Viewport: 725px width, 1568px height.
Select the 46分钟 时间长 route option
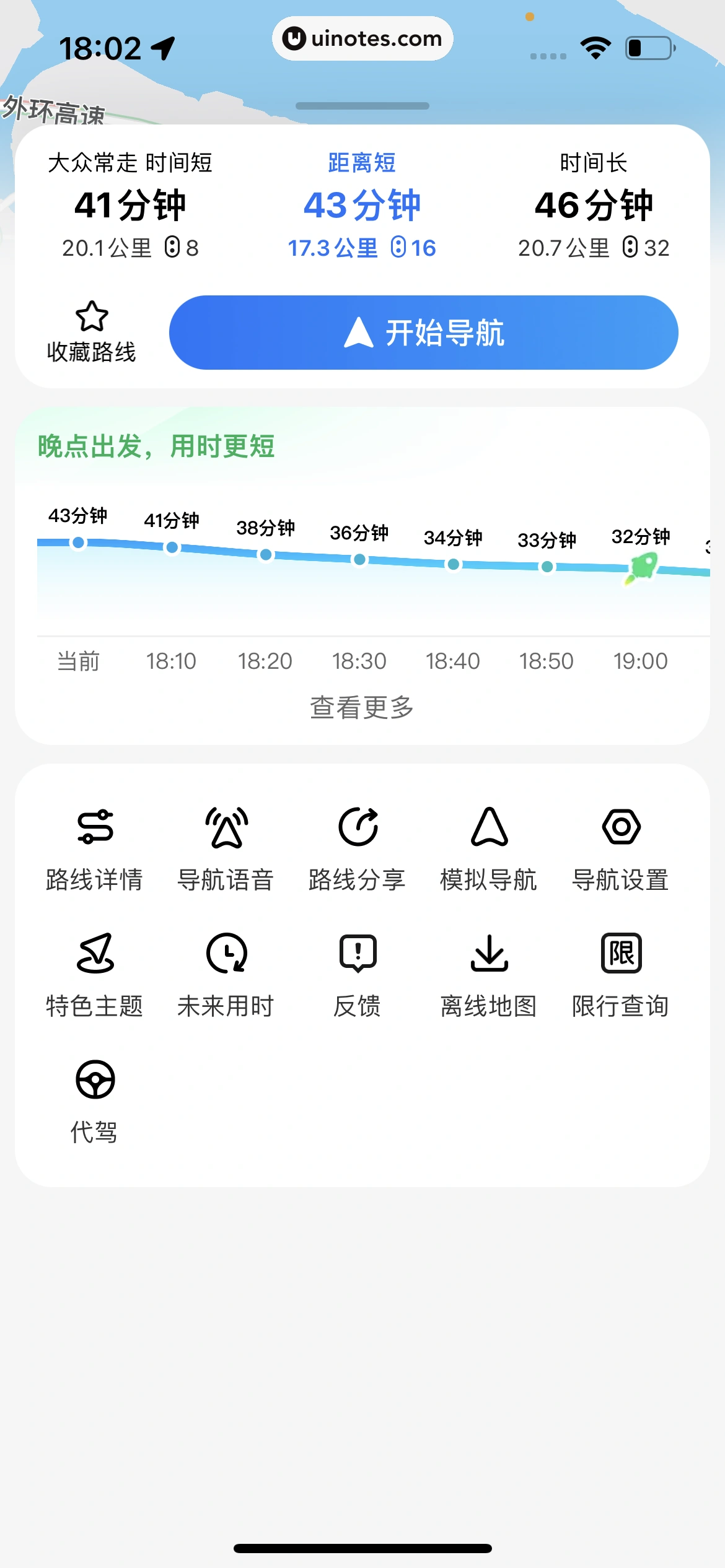[x=594, y=206]
